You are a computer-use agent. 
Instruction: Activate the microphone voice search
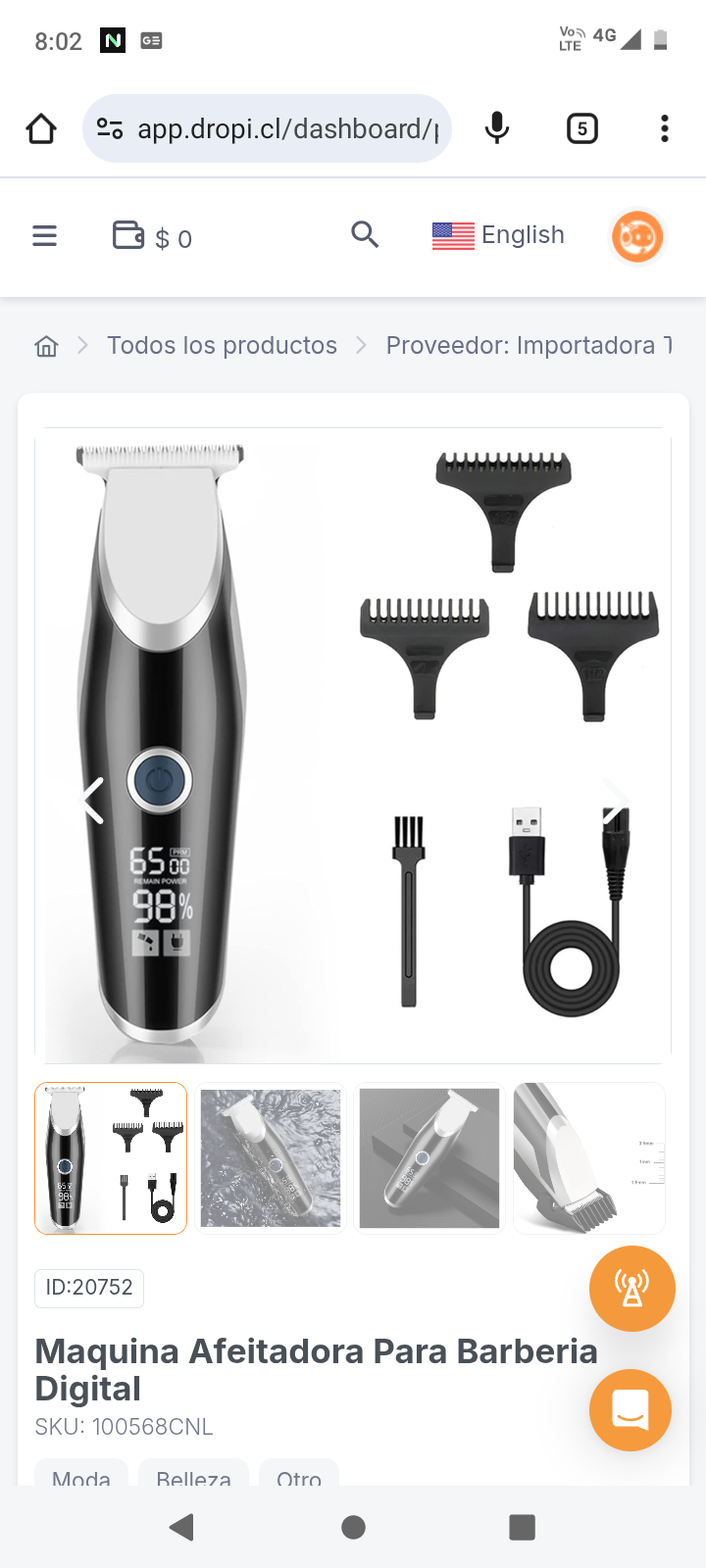coord(497,127)
